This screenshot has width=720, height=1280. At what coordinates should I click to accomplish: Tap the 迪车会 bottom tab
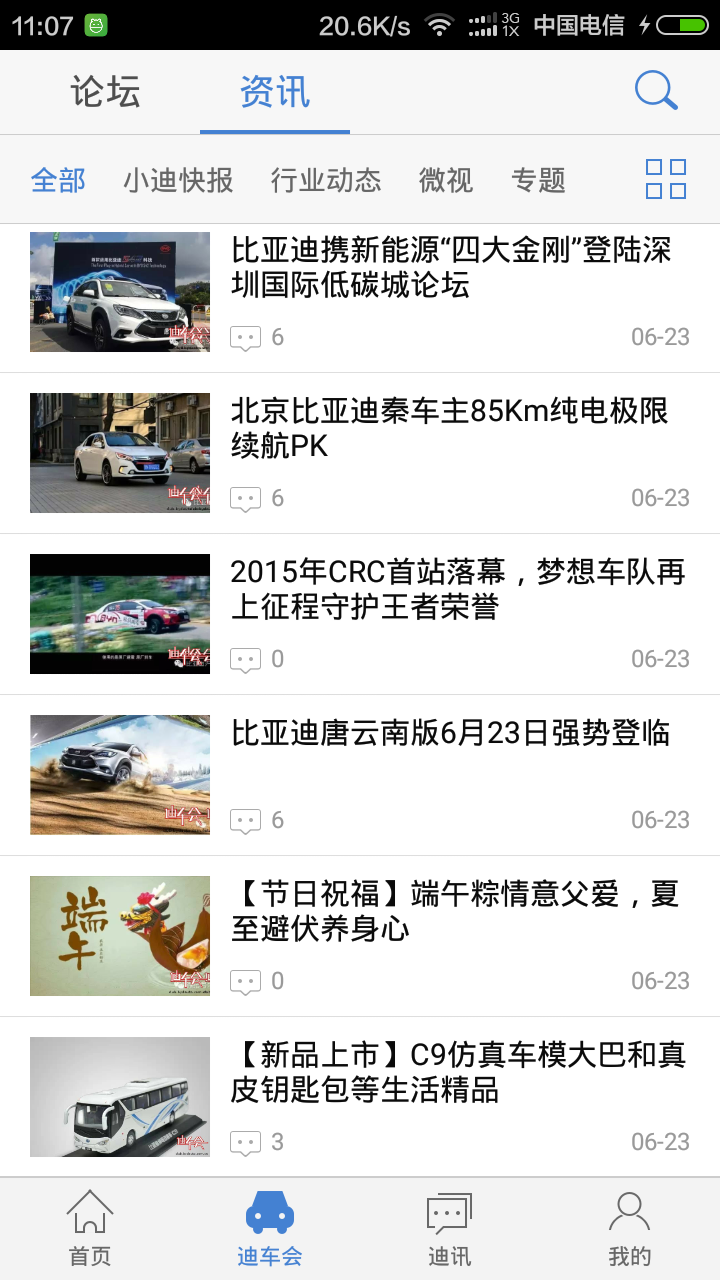point(270,1229)
